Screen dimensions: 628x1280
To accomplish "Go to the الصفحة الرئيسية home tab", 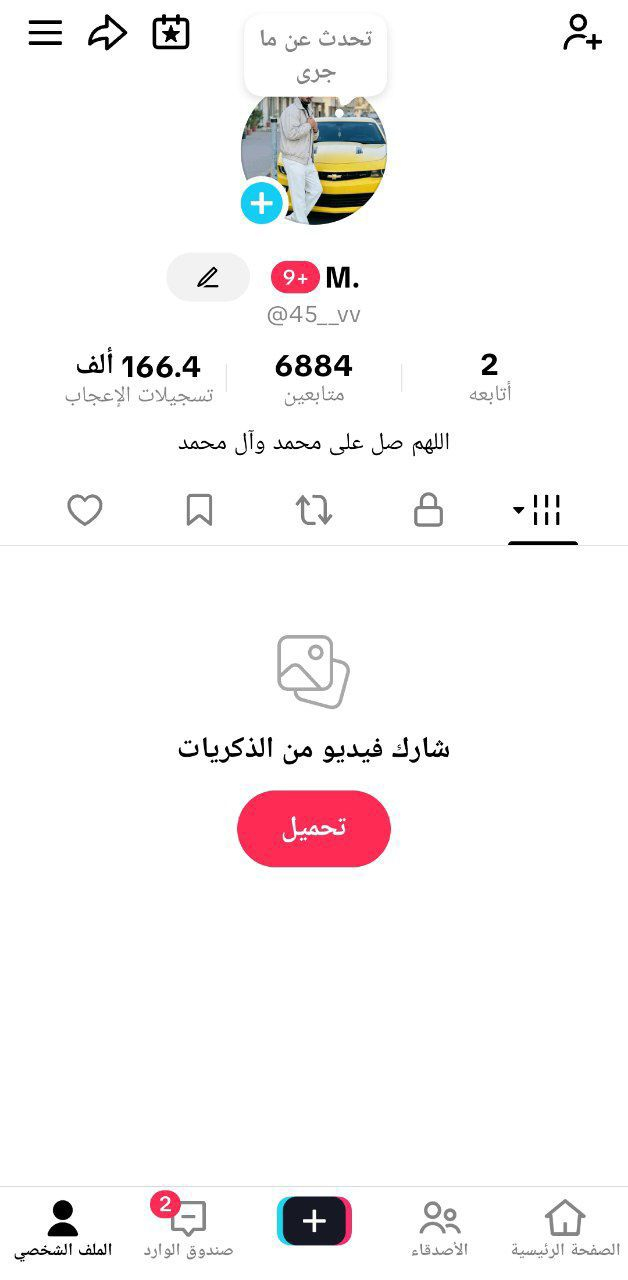I will [565, 1229].
